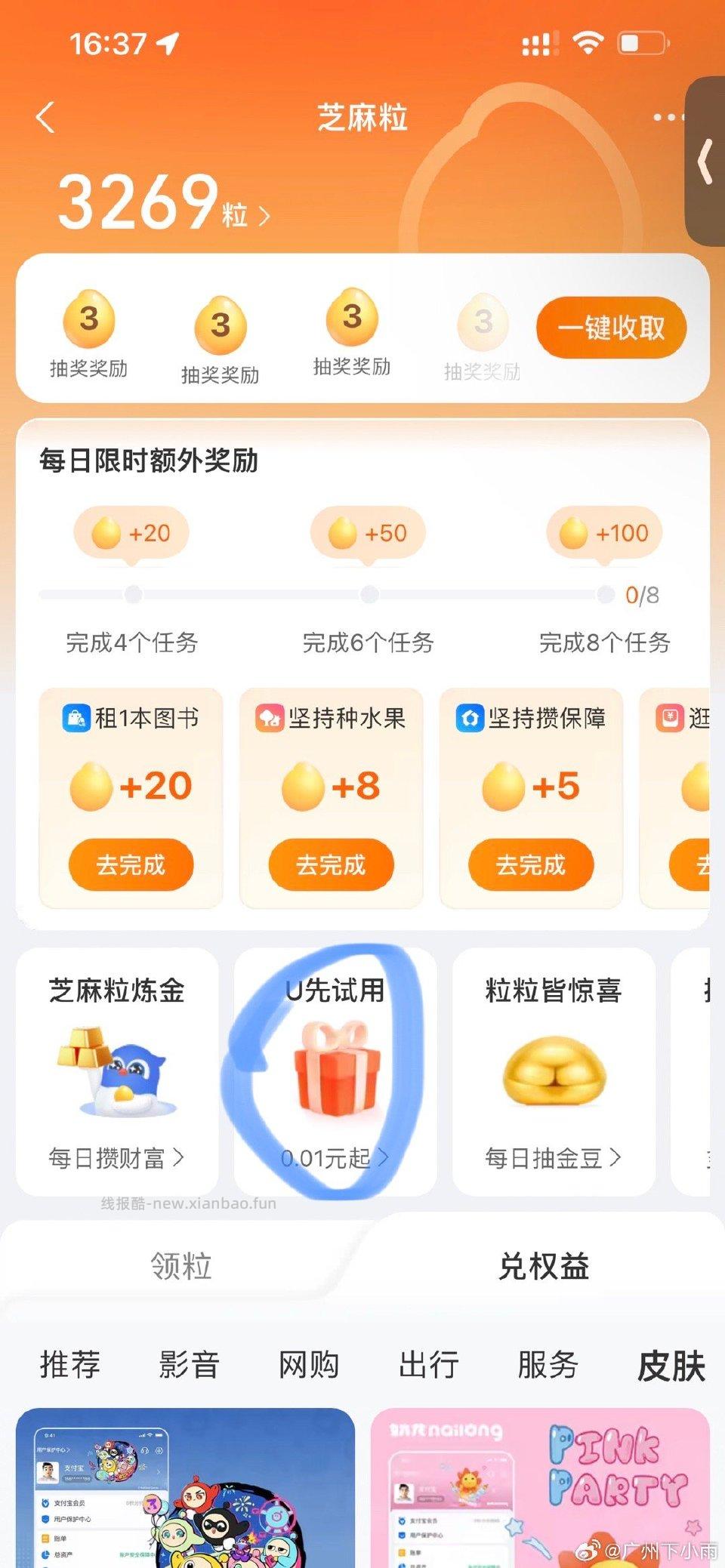The height and width of the screenshot is (1568, 725).
Task: Tap the blue shield icon beside 坚持攒保障
Action: (x=468, y=719)
